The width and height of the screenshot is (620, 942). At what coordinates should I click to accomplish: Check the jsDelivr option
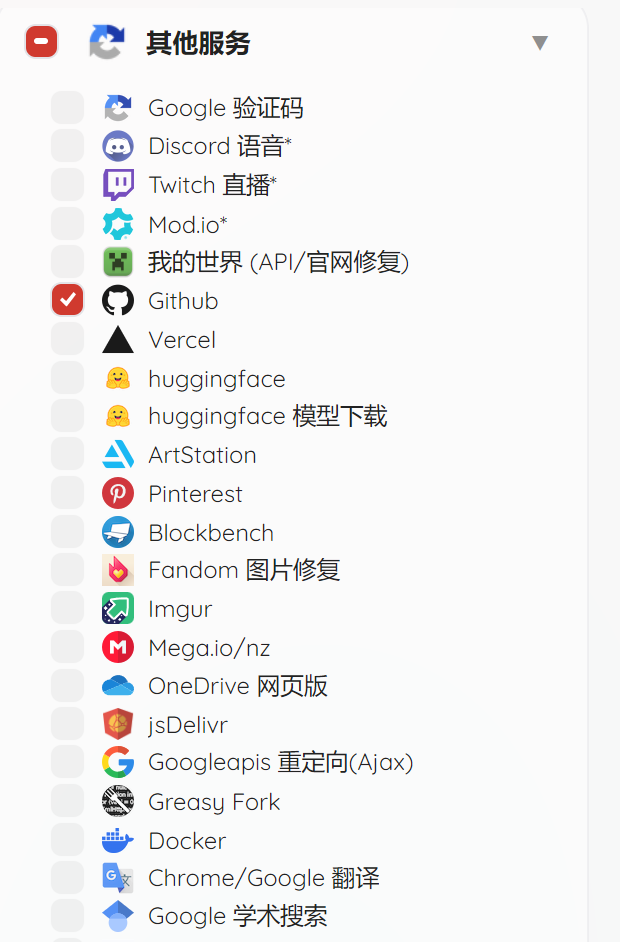click(x=68, y=724)
